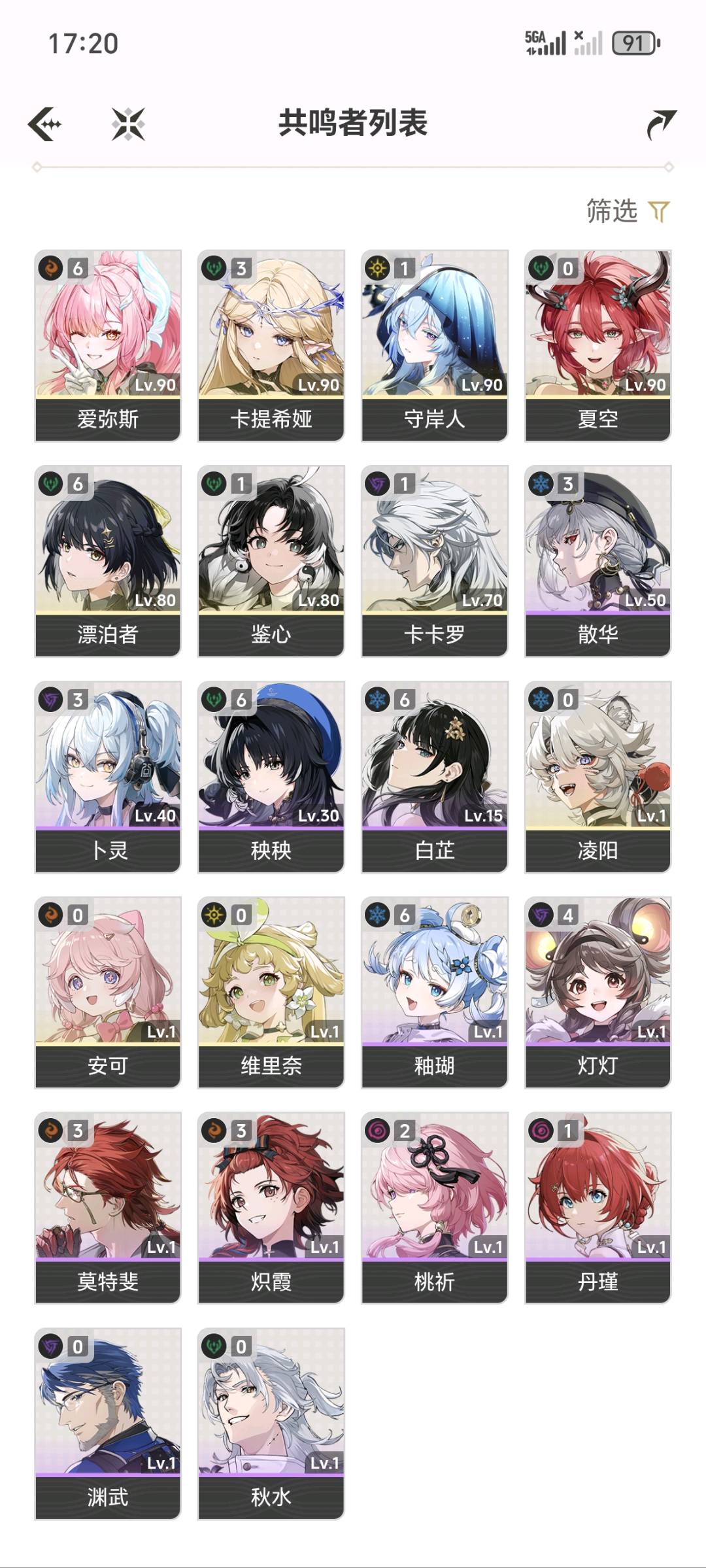The image size is (706, 1568).
Task: Select the 鉴心 resonator
Action: (x=271, y=560)
